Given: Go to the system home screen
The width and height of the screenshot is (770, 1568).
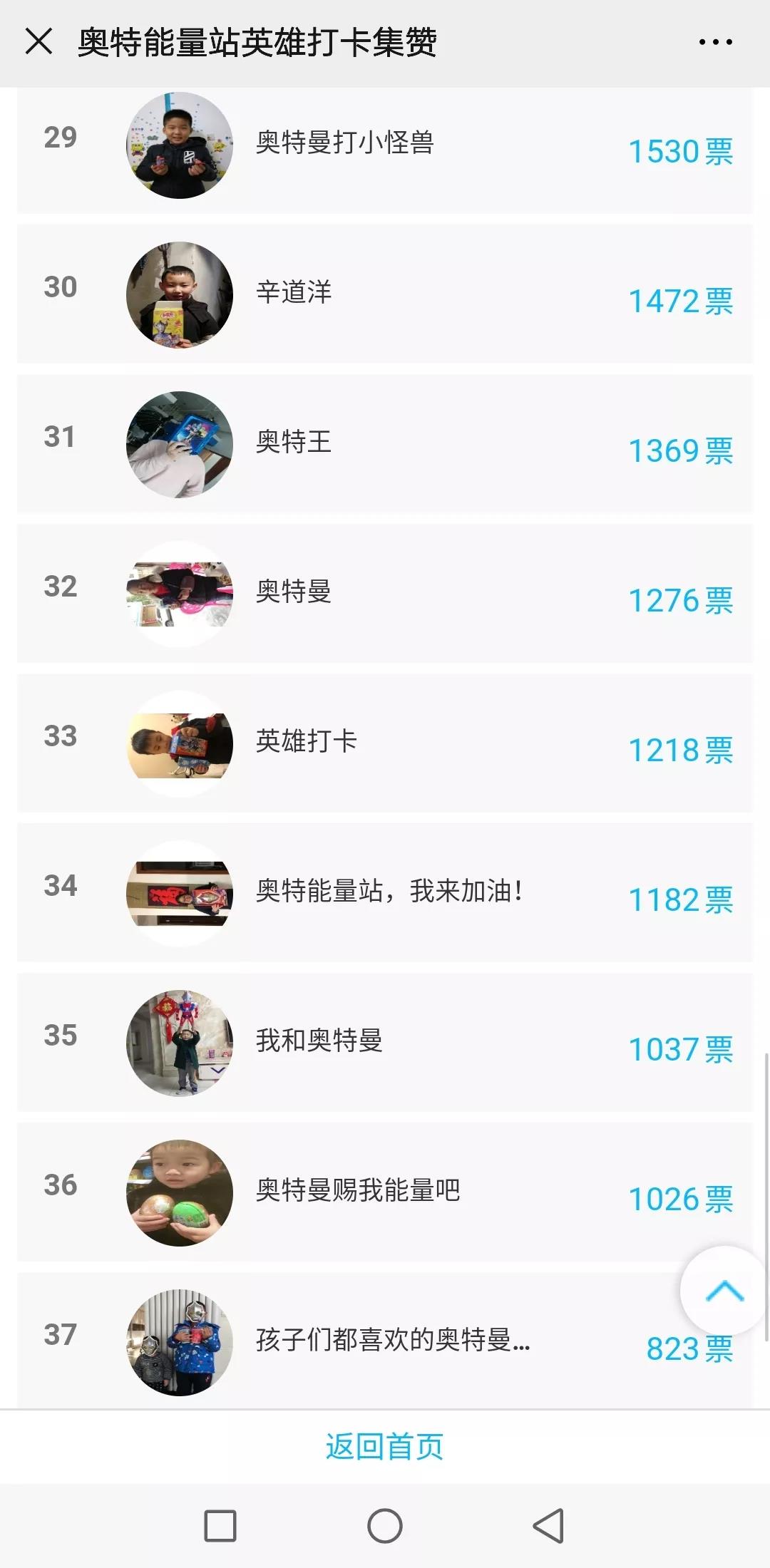Looking at the screenshot, I should [x=385, y=1526].
